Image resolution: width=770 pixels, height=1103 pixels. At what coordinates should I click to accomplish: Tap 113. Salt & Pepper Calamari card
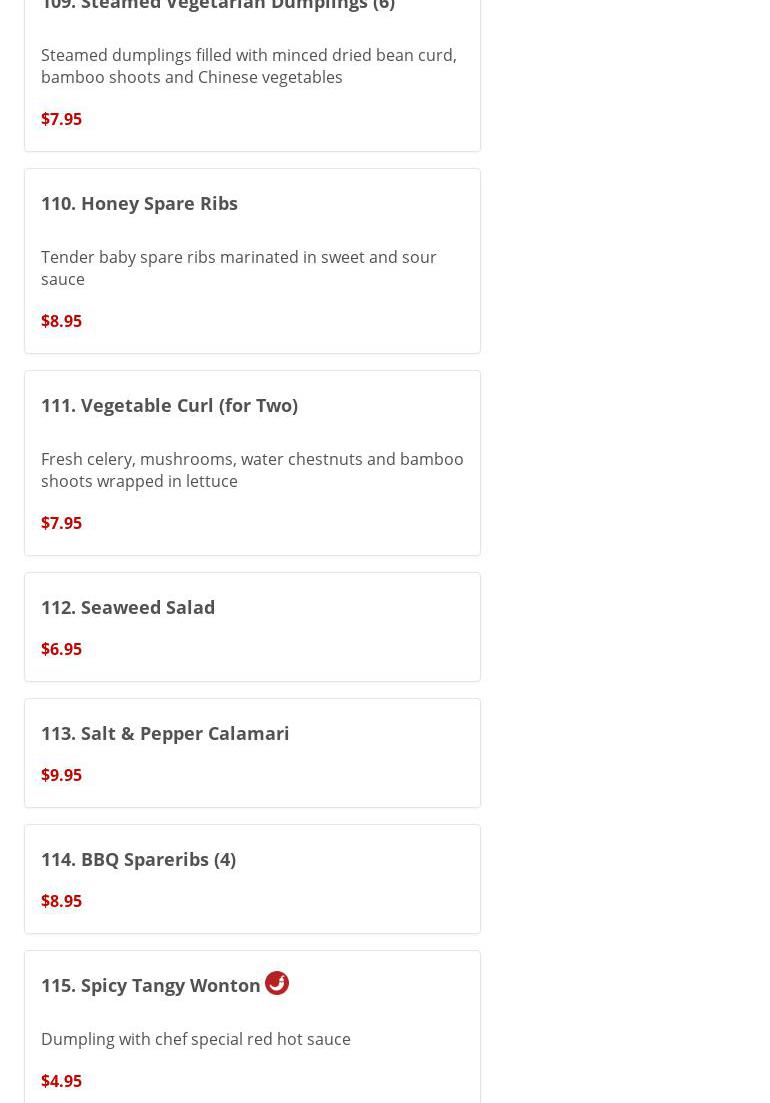(x=252, y=753)
